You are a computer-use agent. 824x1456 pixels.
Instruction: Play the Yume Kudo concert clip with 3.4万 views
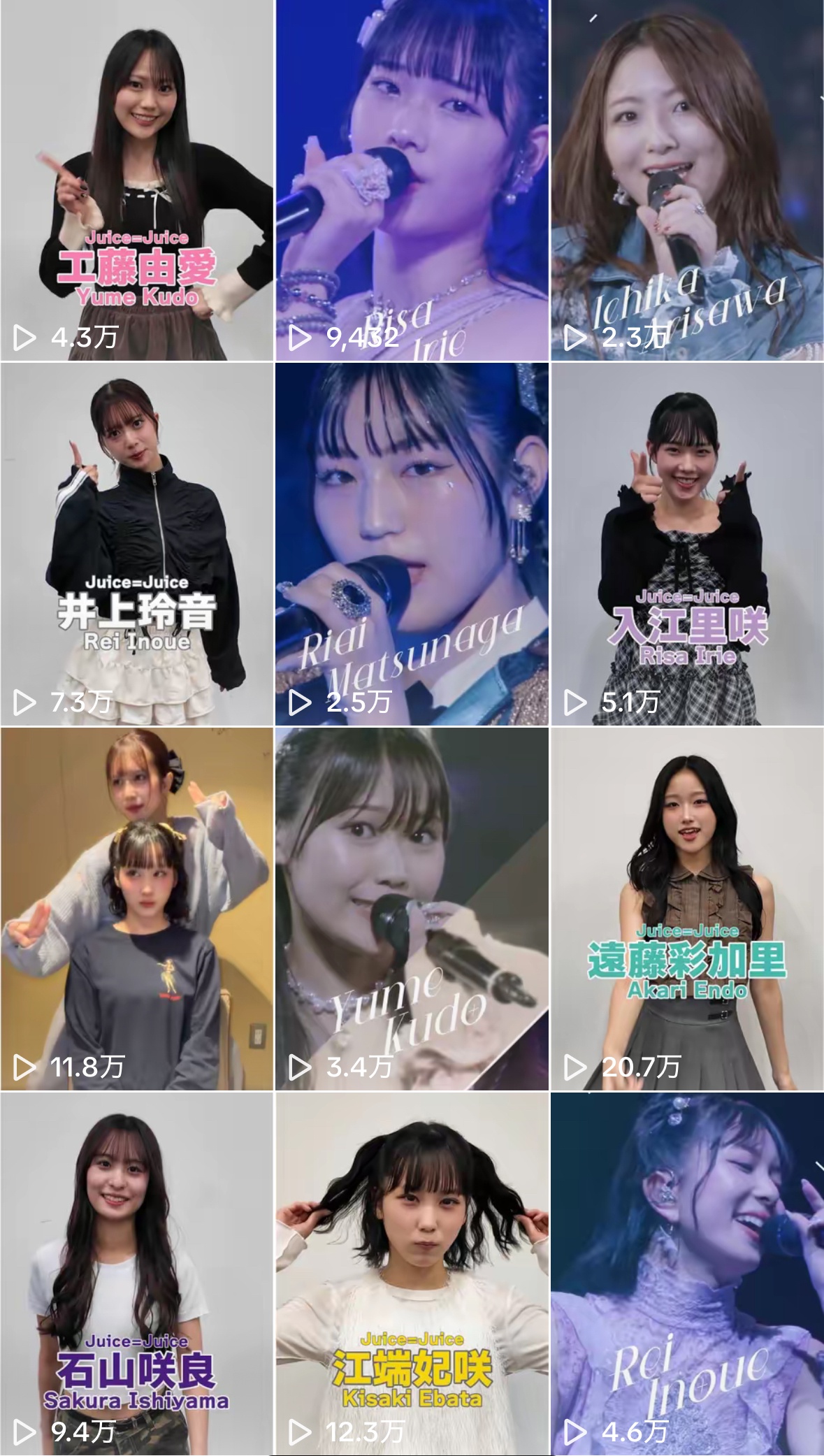point(412,909)
